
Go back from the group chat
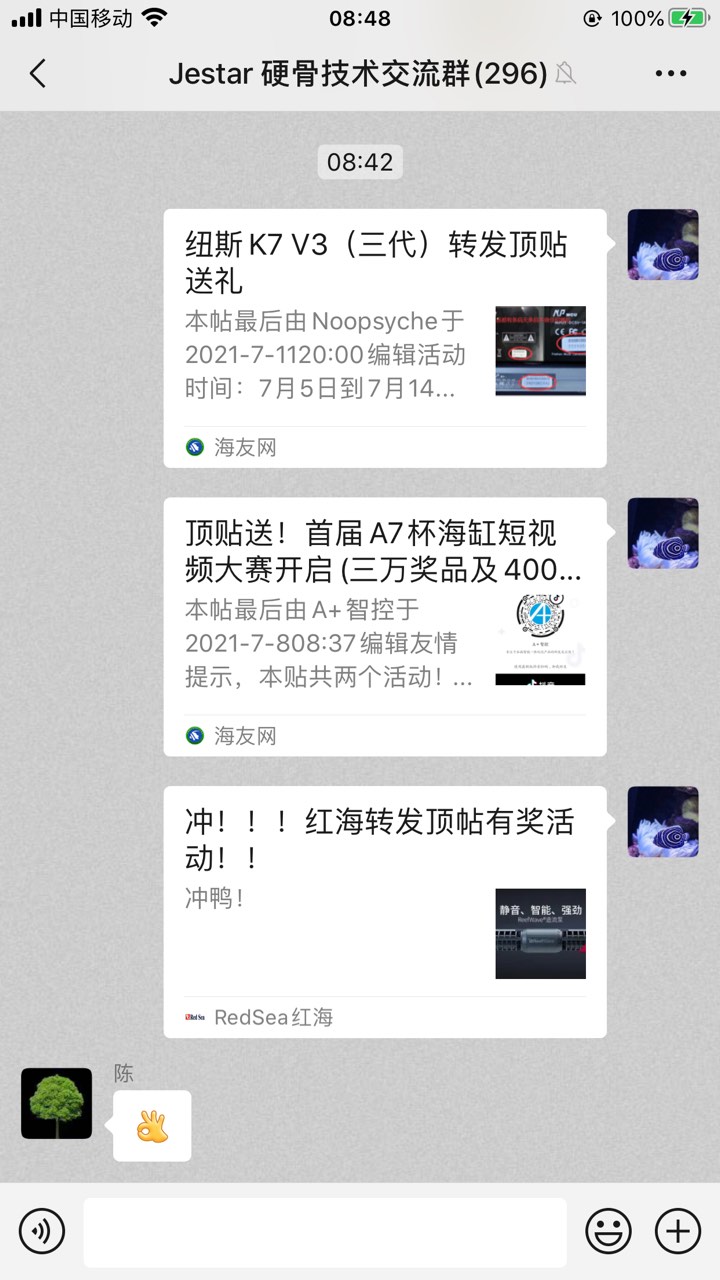[x=38, y=74]
